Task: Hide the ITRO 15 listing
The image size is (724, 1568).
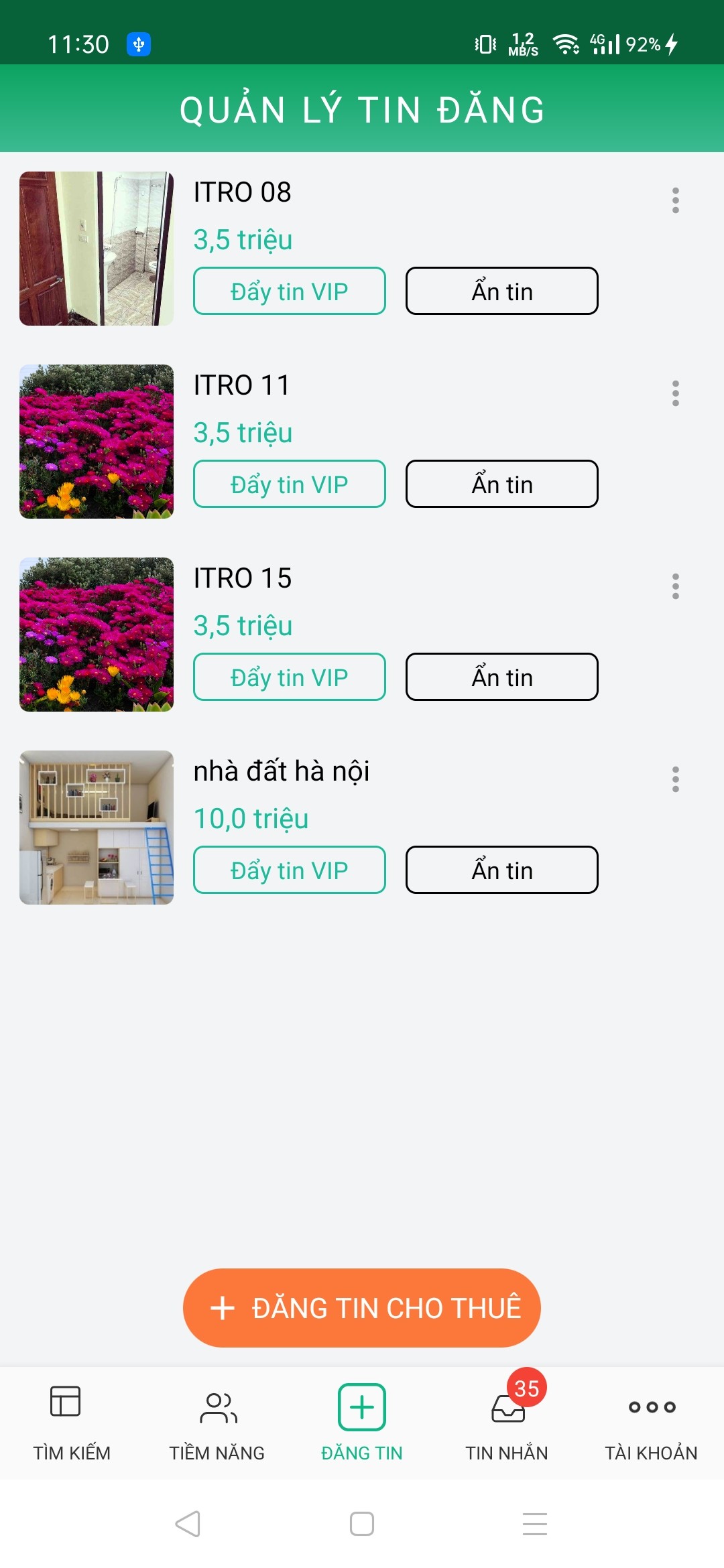Action: point(501,677)
